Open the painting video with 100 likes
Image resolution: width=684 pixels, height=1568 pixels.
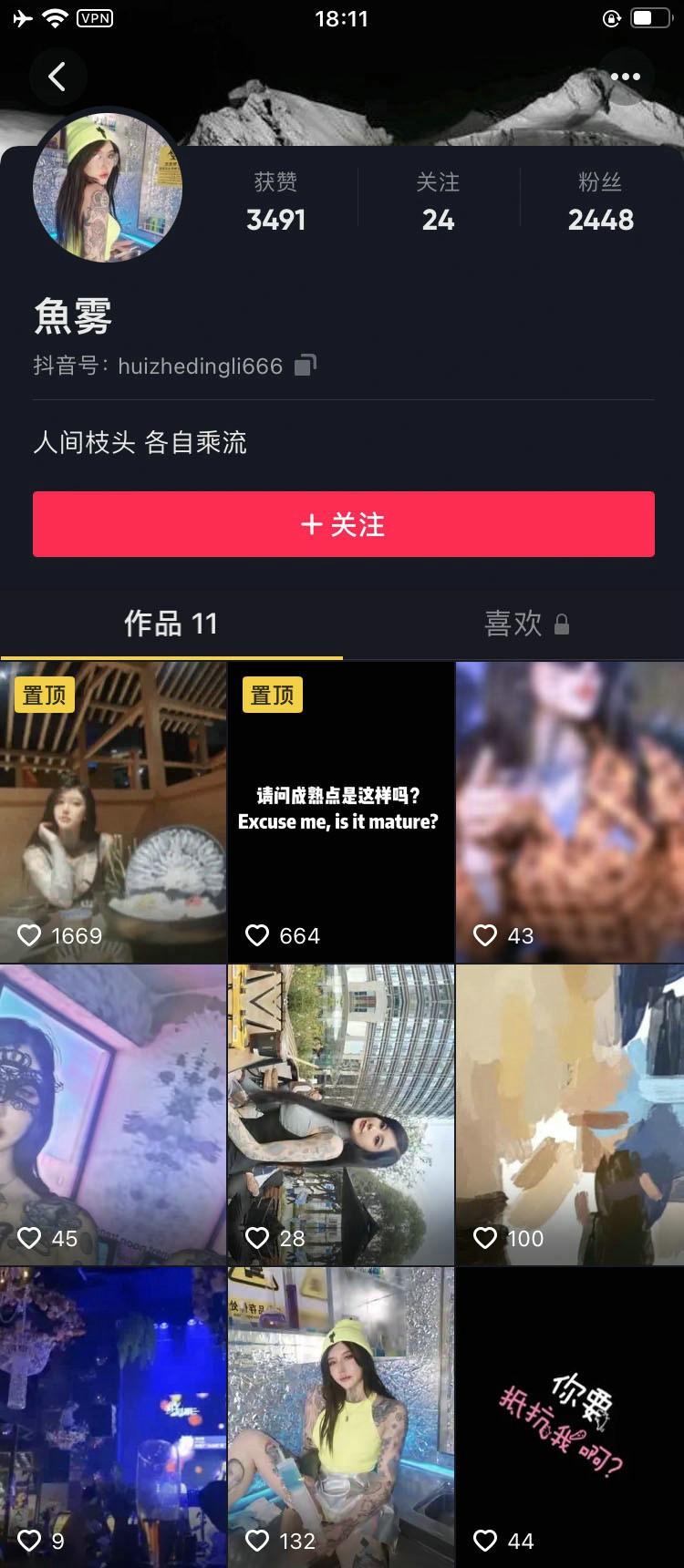click(x=569, y=1114)
